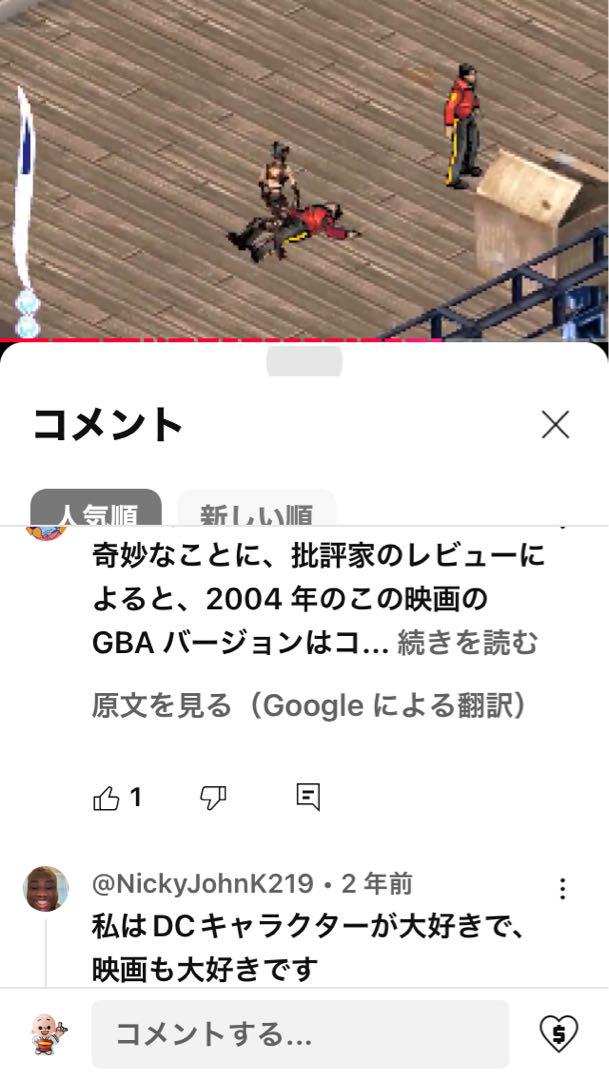Open overflow menu on @NickyJohnK219's comment
Screen dimensions: 609x1080
click(x=562, y=889)
